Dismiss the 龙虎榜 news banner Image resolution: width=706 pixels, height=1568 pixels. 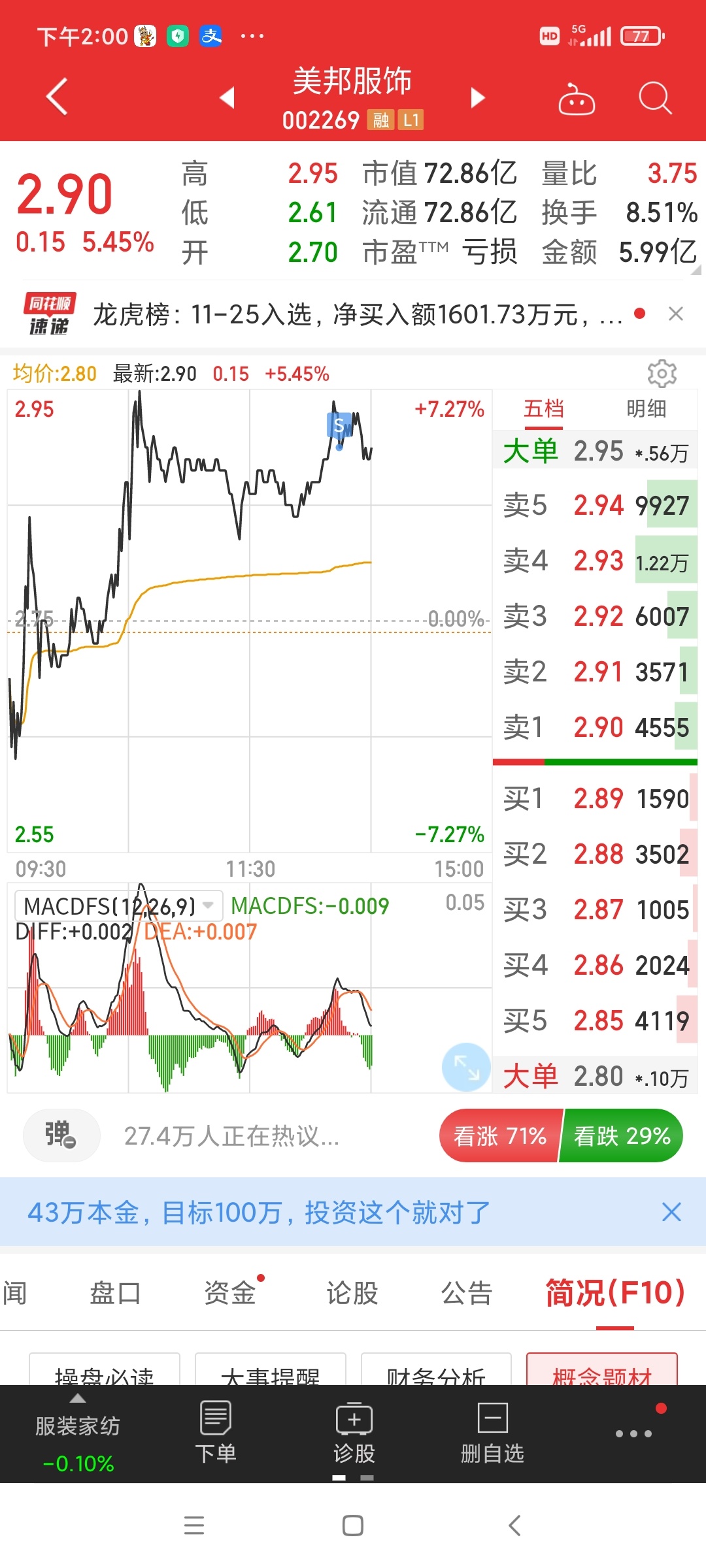point(676,314)
